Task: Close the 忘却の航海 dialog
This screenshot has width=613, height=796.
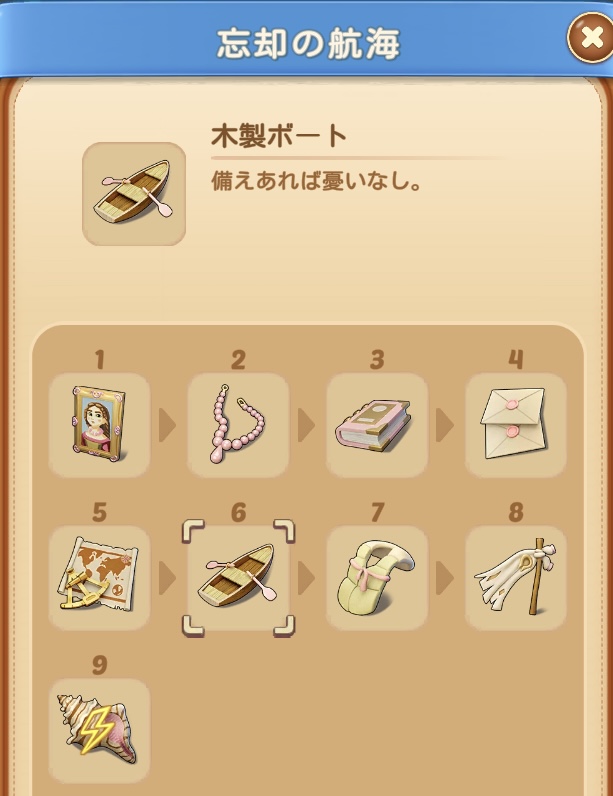Action: 587,40
